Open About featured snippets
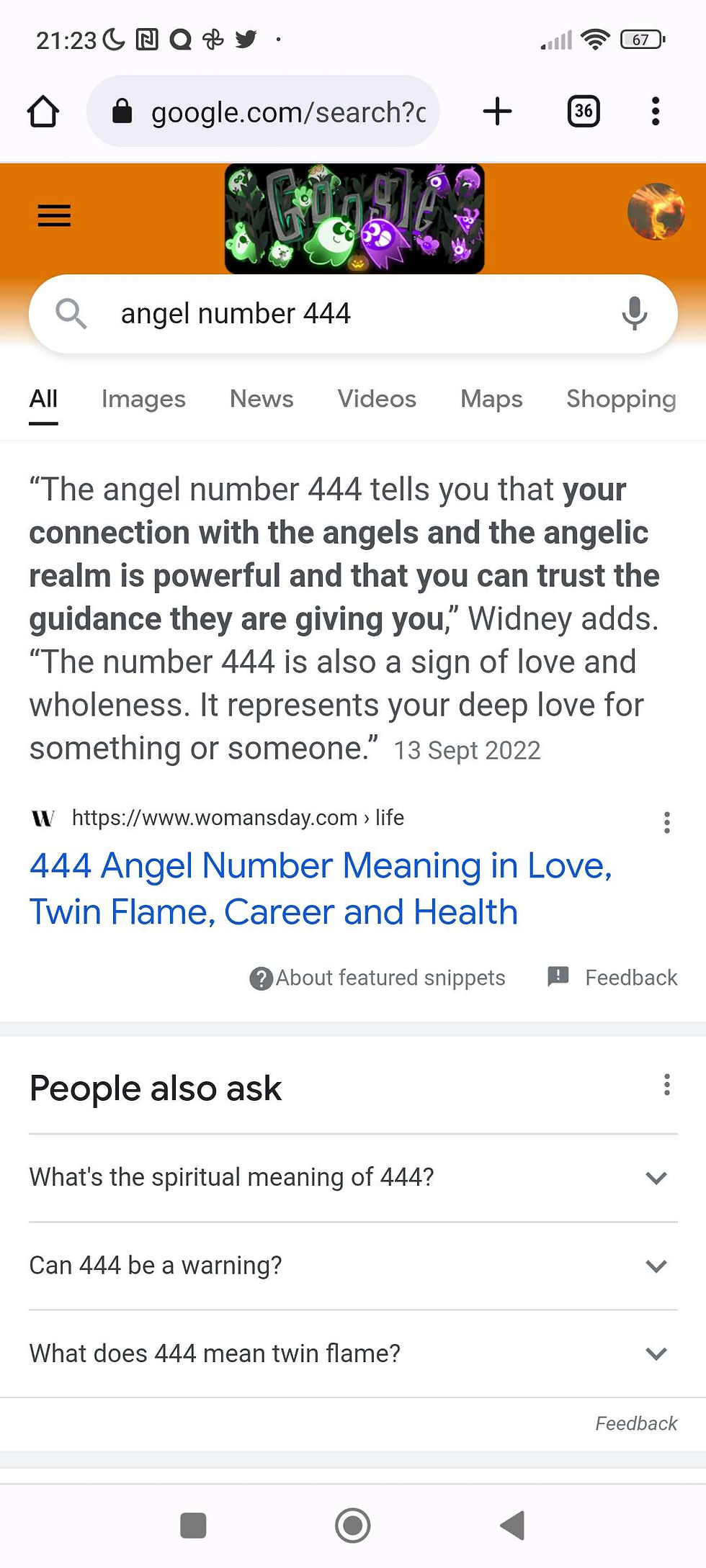706x1568 pixels. click(377, 978)
